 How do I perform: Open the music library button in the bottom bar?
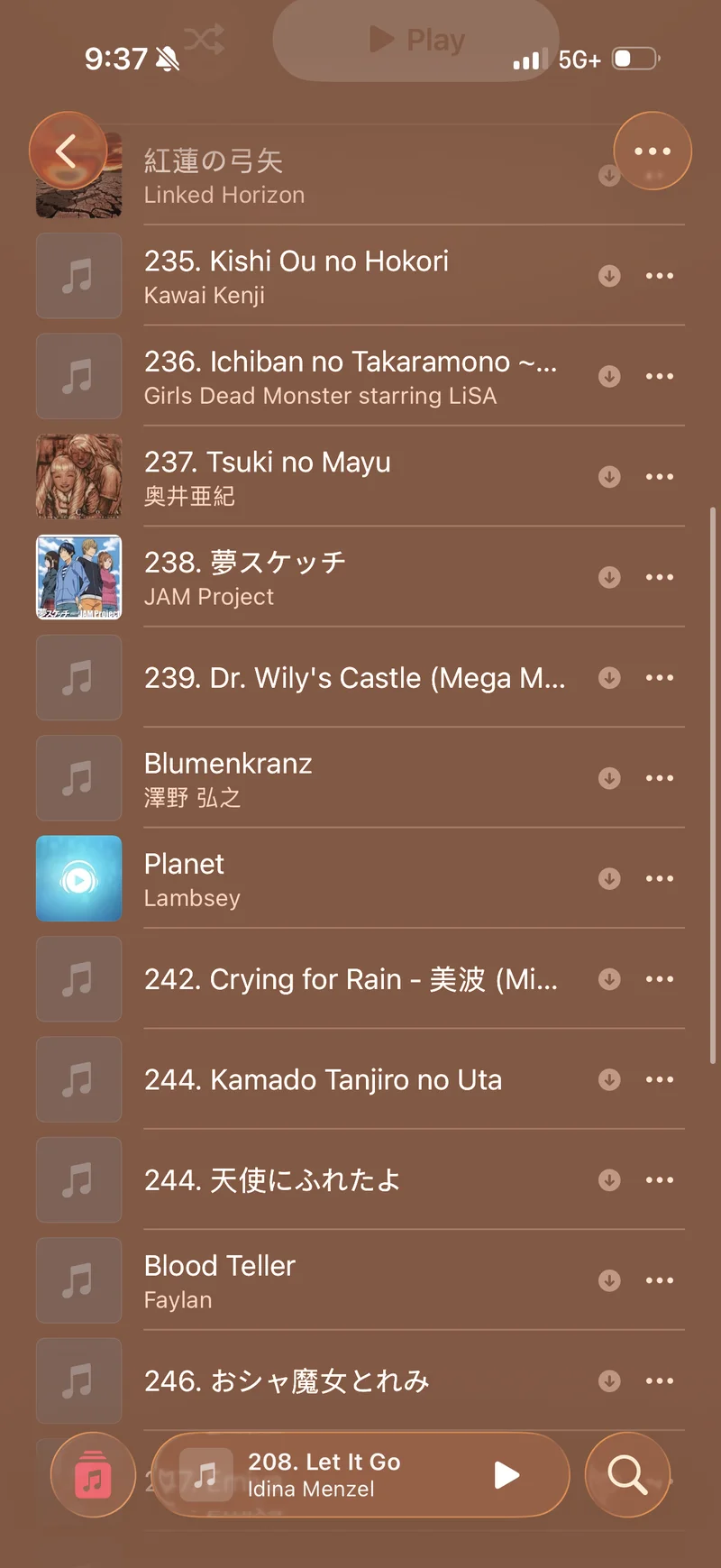(93, 1474)
